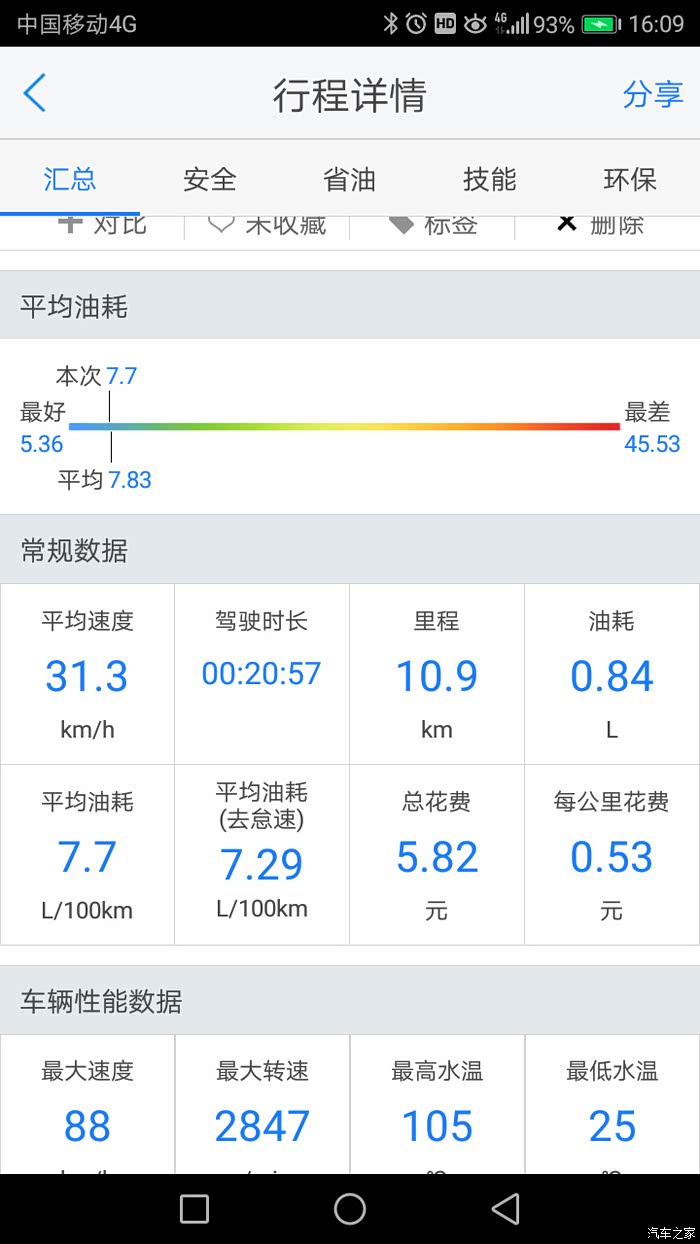Screen dimensions: 700x1244
Task: Switch to the 安全 tab
Action: 210,179
